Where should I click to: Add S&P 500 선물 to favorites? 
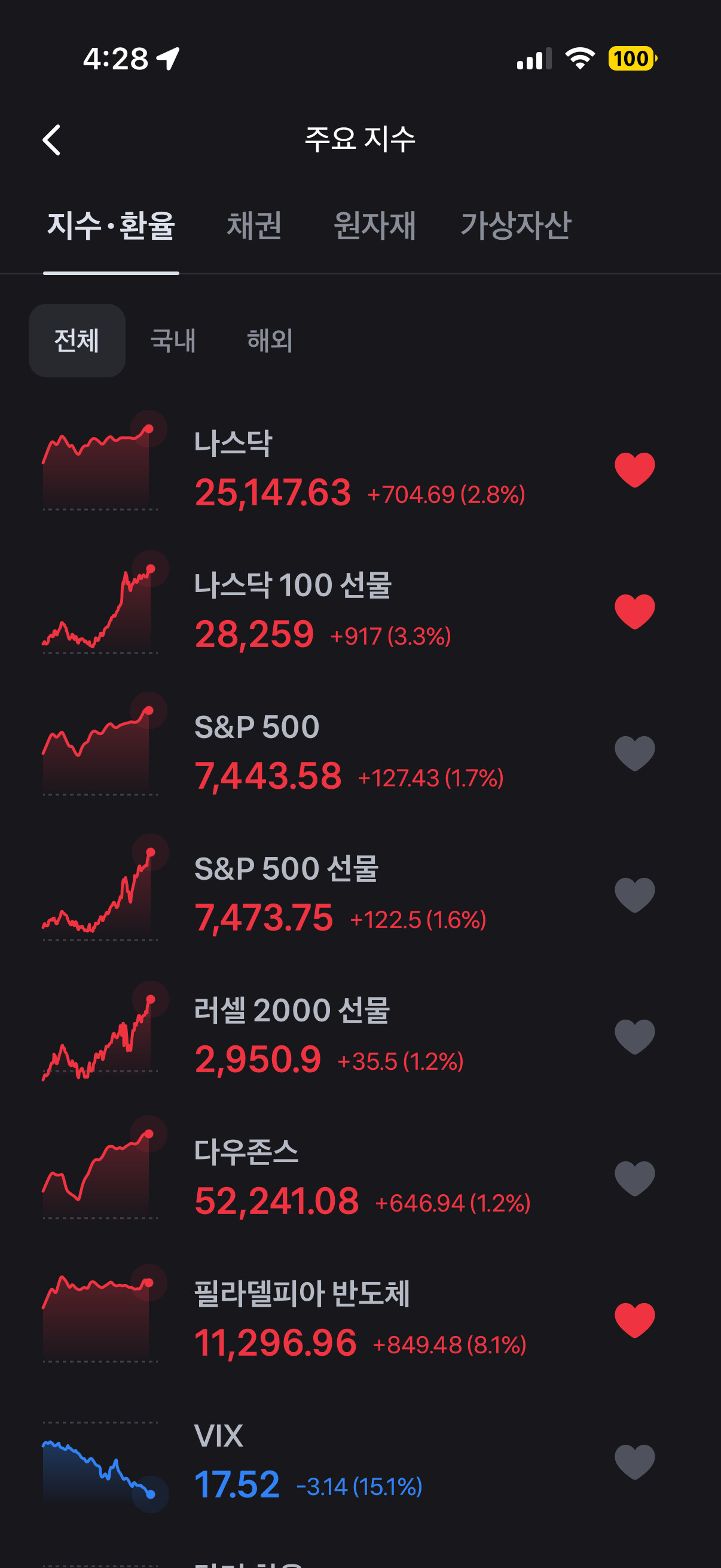click(634, 895)
